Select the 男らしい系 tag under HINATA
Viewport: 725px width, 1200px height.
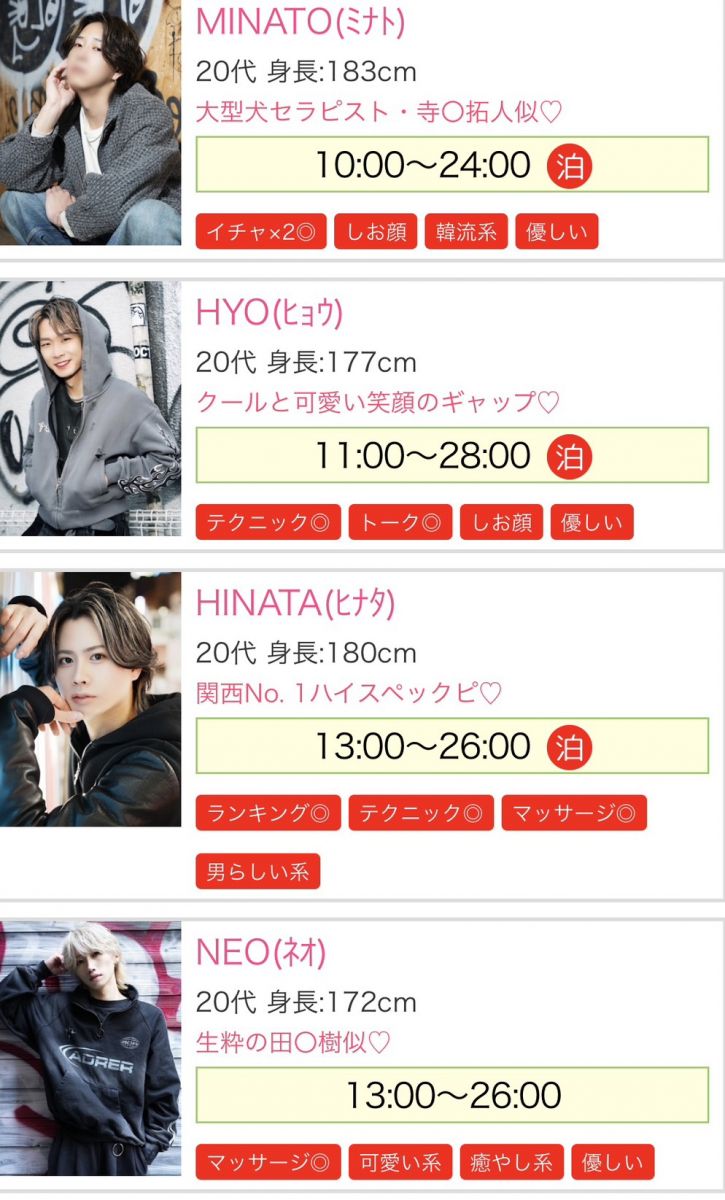(x=257, y=871)
